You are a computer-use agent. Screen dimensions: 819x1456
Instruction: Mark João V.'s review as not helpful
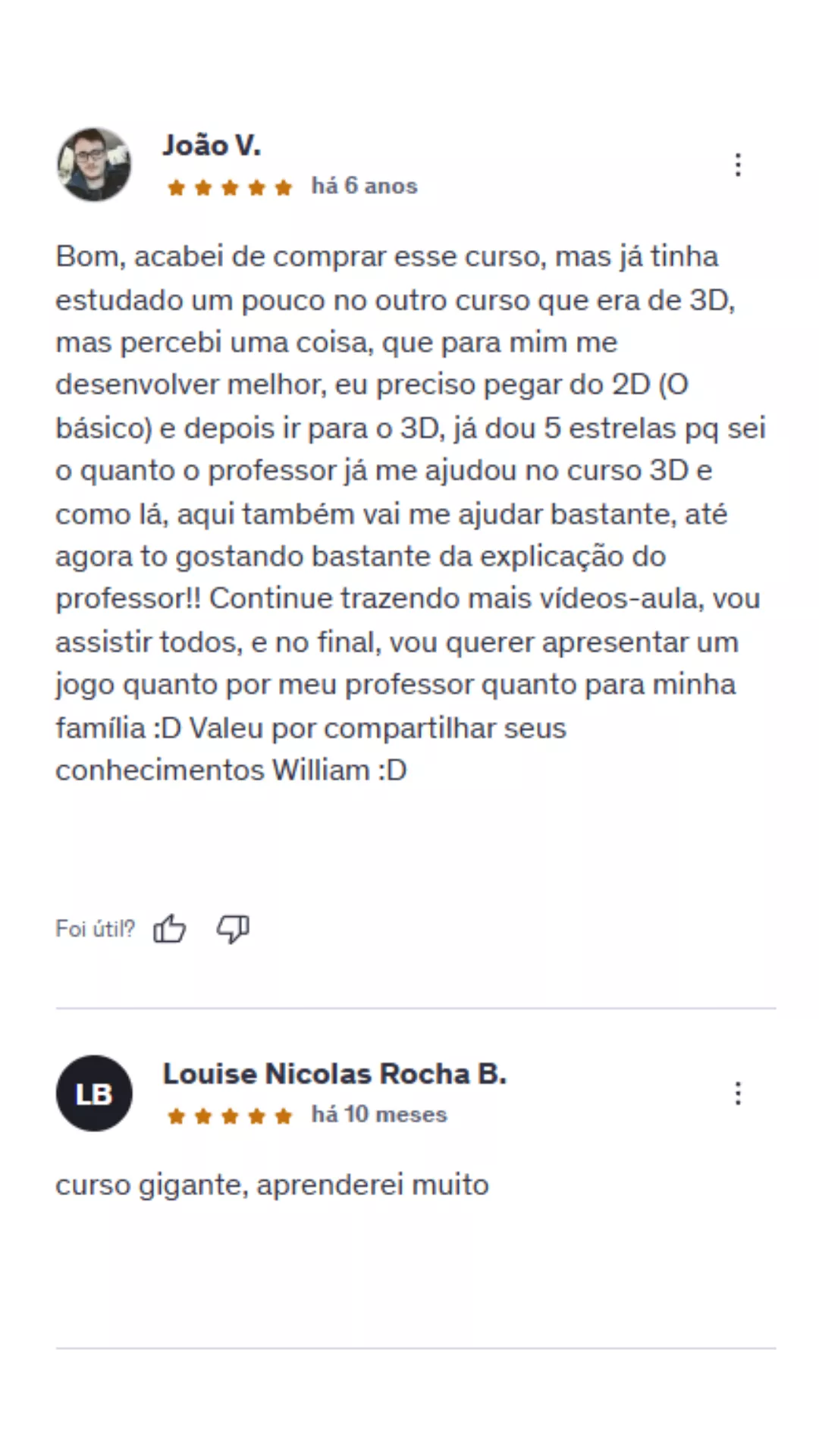pos(233,928)
